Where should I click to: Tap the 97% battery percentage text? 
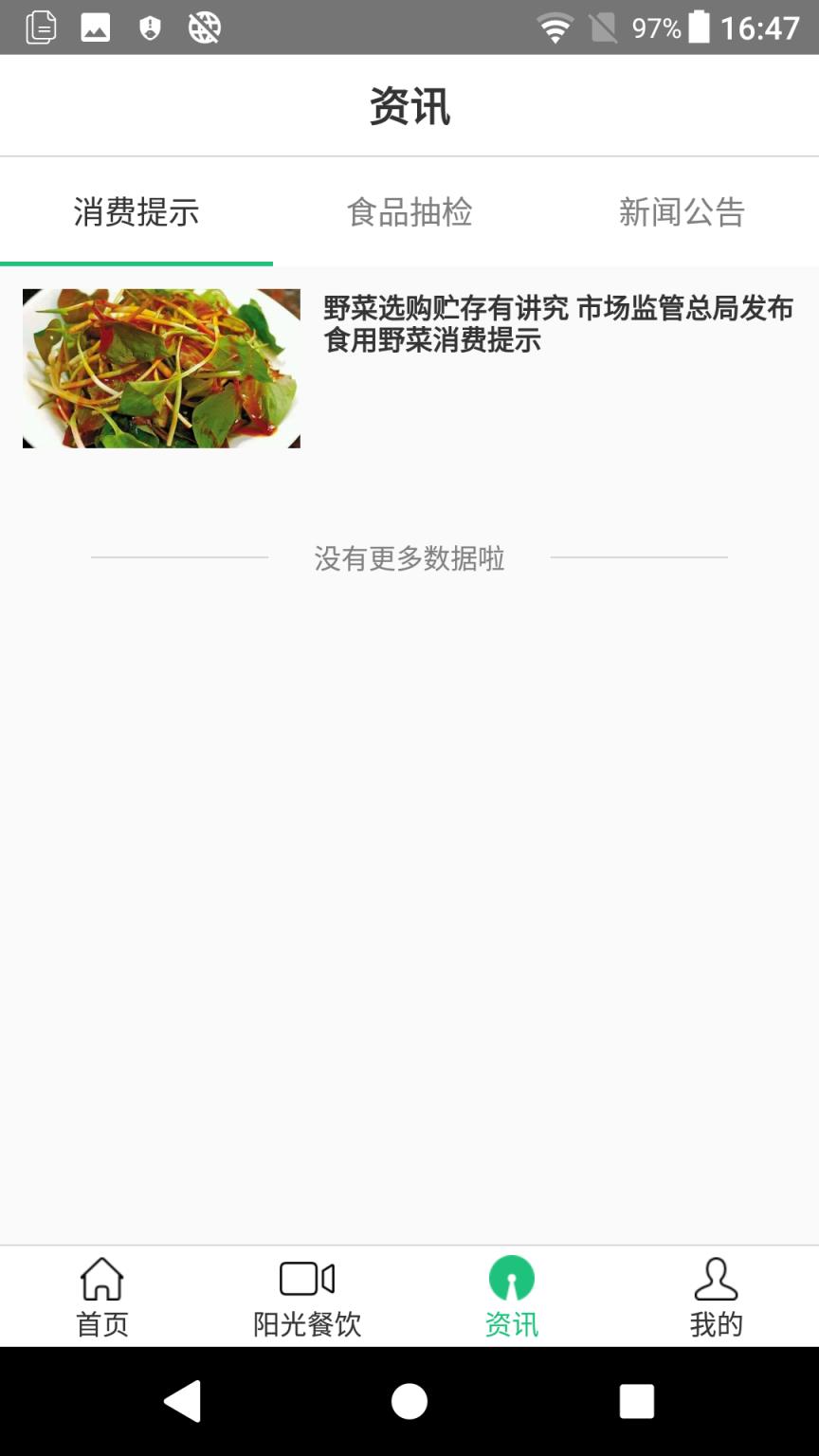[655, 27]
